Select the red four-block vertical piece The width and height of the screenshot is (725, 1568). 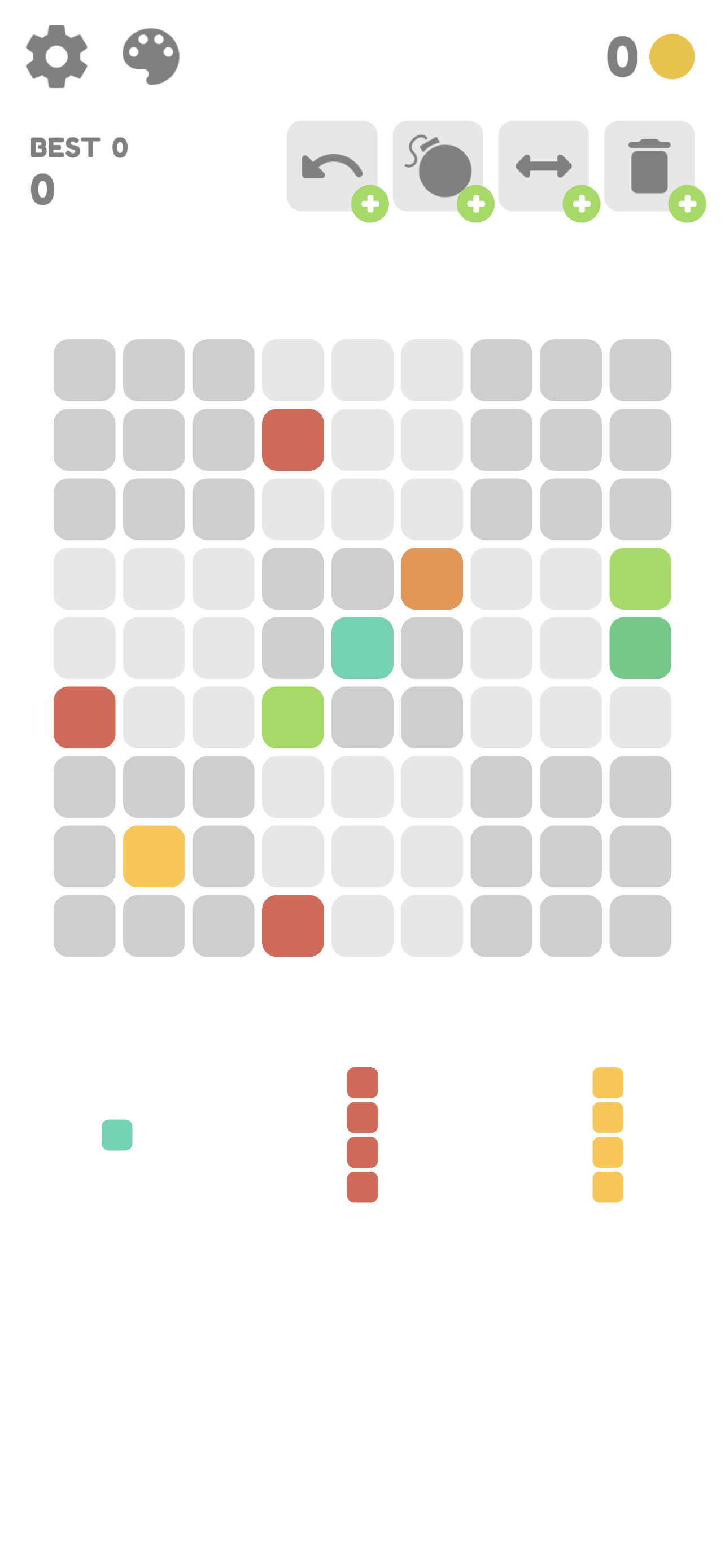(362, 1135)
